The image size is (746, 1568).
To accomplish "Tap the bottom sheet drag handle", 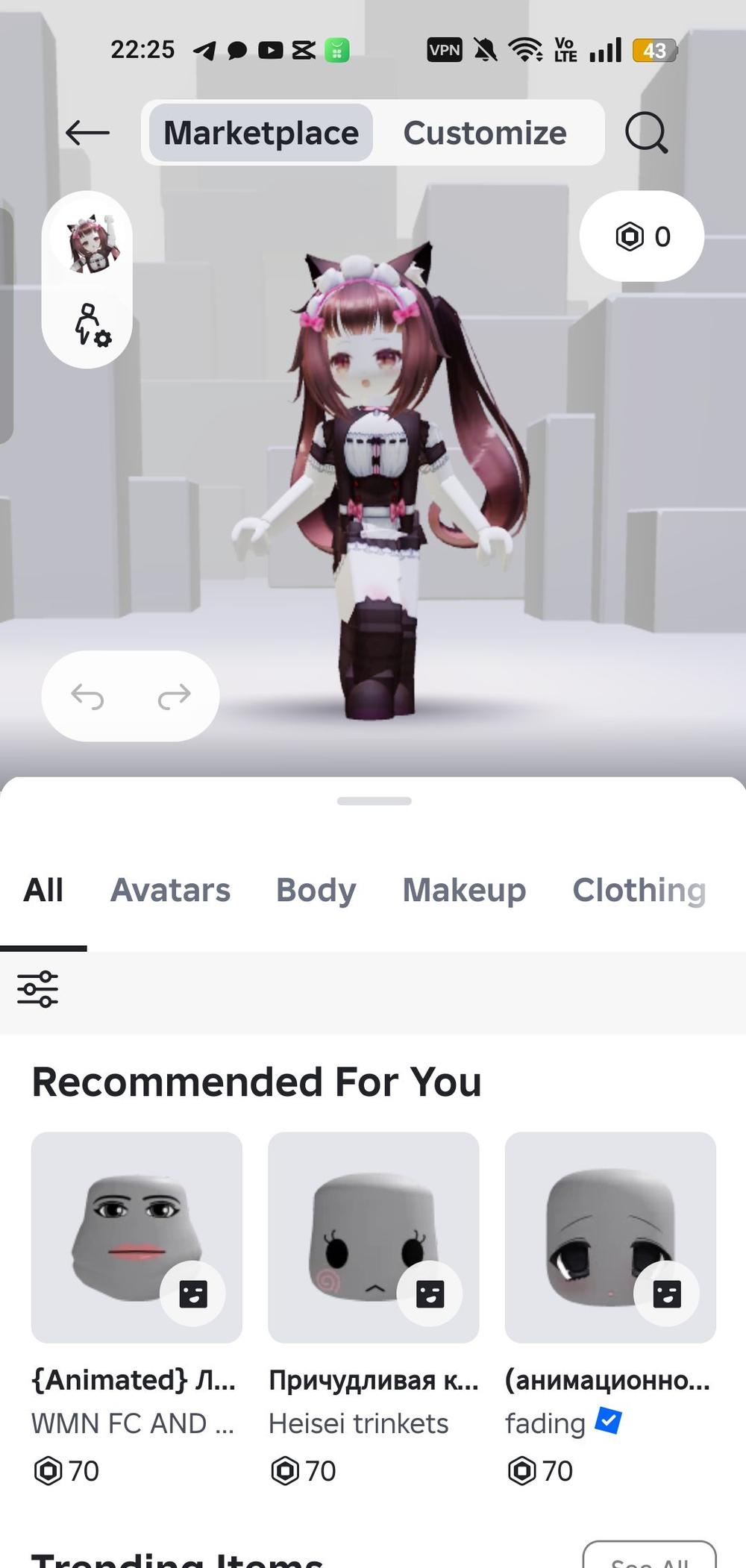I will click(x=374, y=801).
